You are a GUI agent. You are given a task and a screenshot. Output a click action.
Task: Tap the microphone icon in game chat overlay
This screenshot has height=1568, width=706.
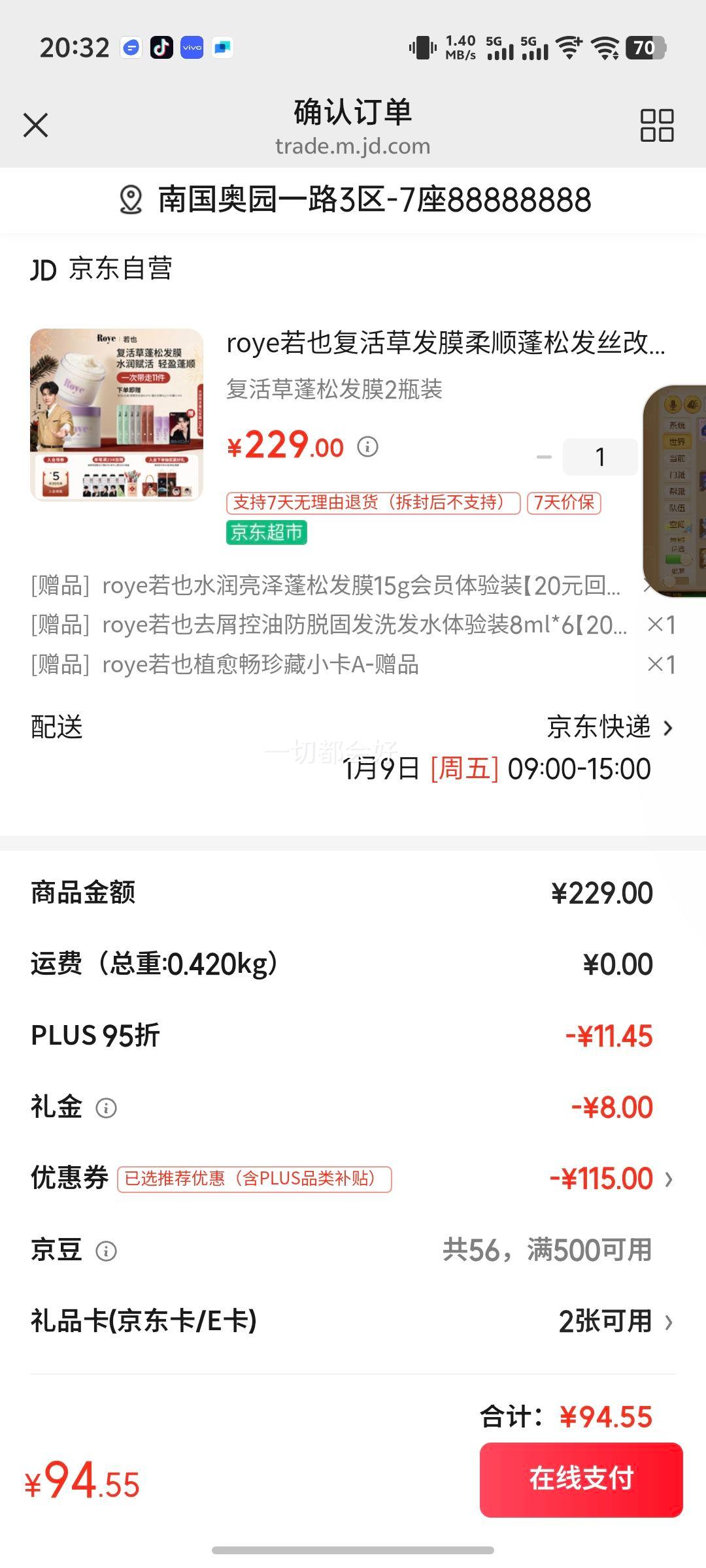click(674, 404)
